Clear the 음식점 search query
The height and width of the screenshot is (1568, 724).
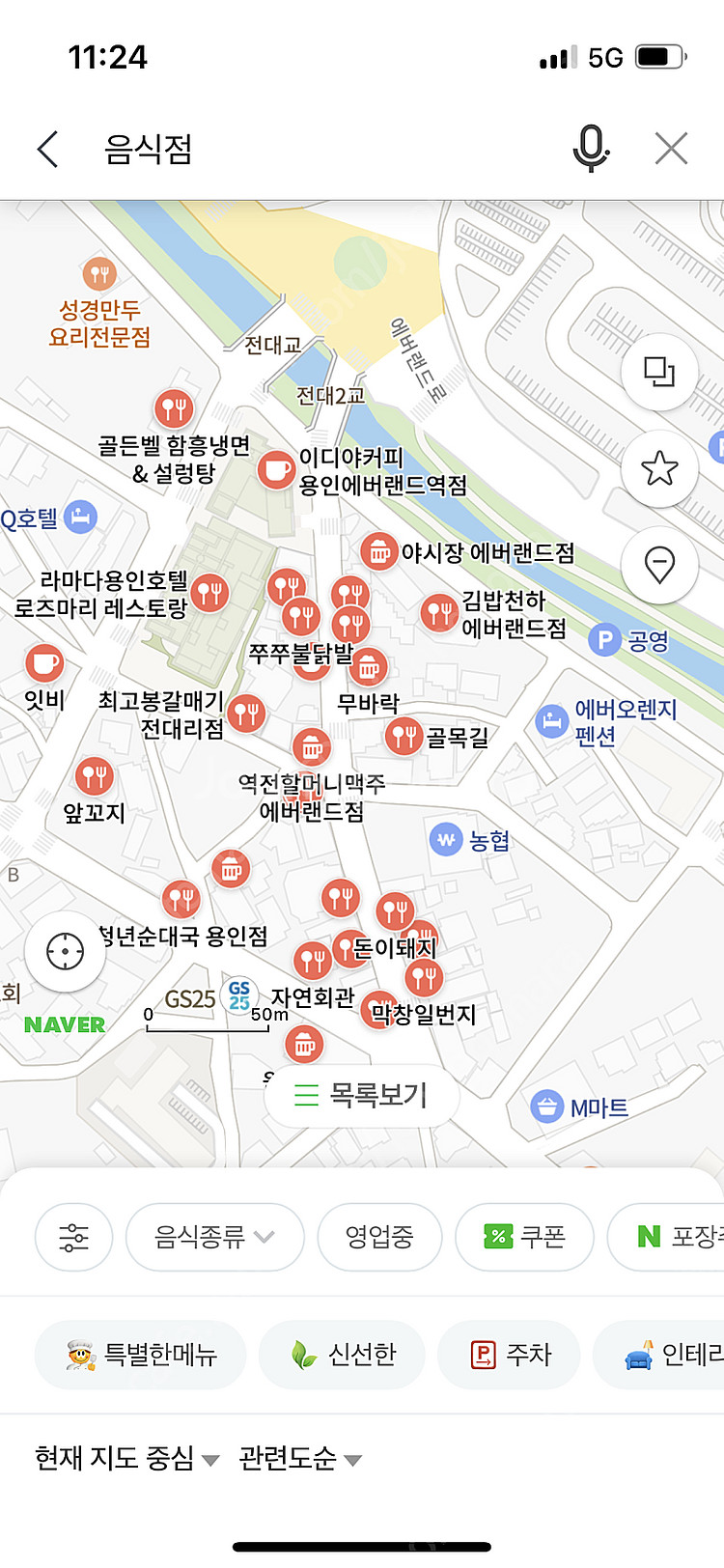pos(671,150)
